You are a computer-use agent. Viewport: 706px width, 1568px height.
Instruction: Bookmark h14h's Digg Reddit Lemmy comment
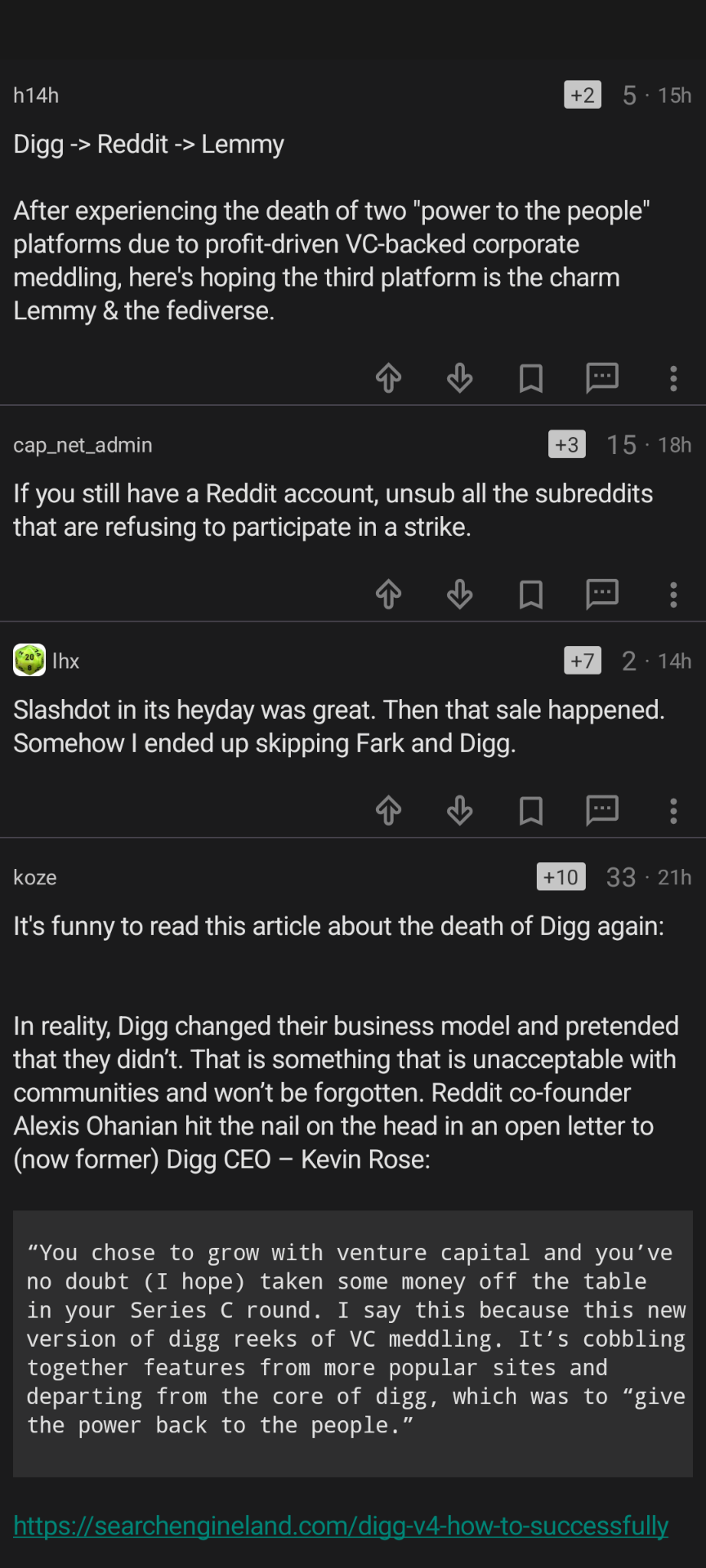click(x=531, y=378)
